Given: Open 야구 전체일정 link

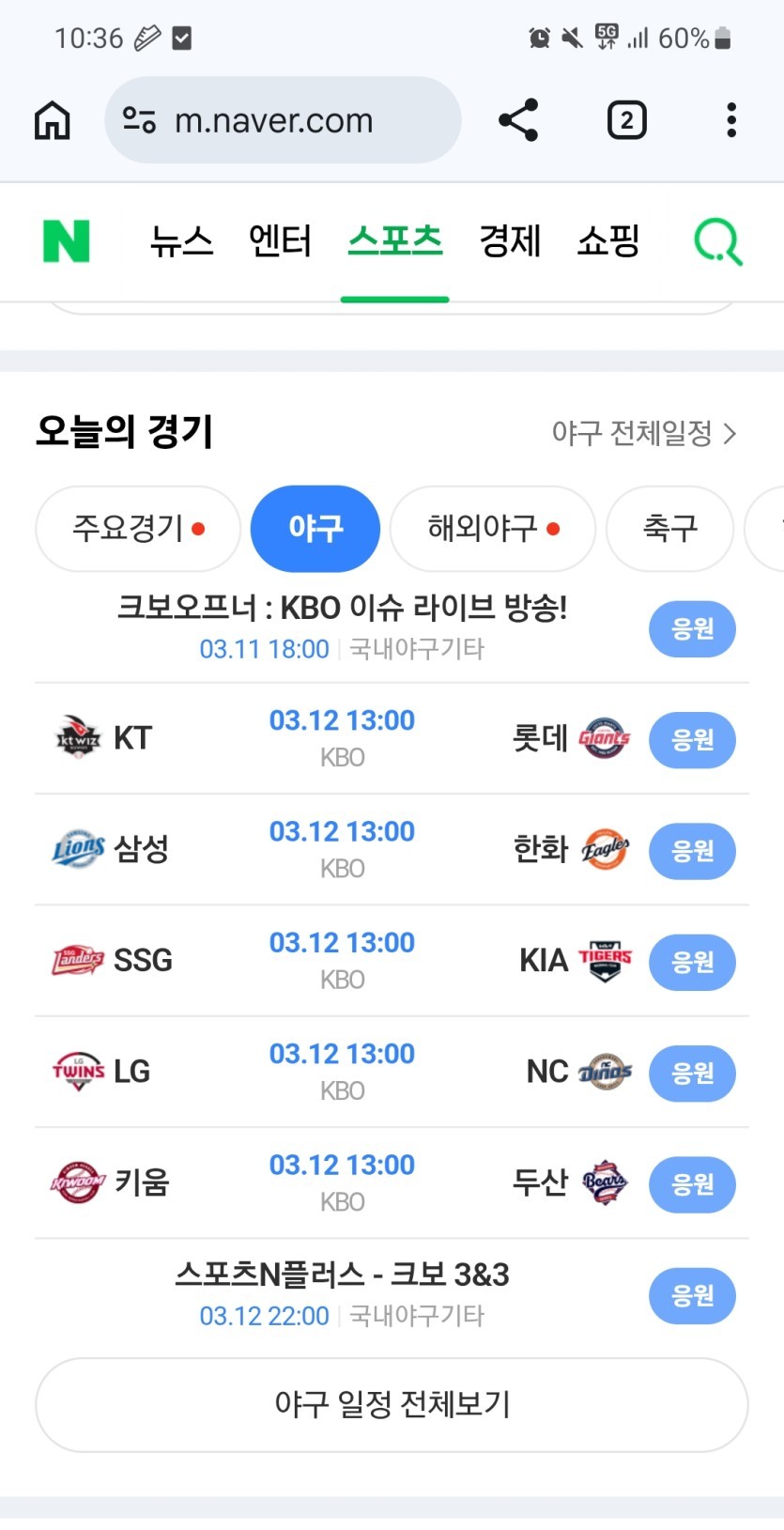Looking at the screenshot, I should click(x=643, y=433).
